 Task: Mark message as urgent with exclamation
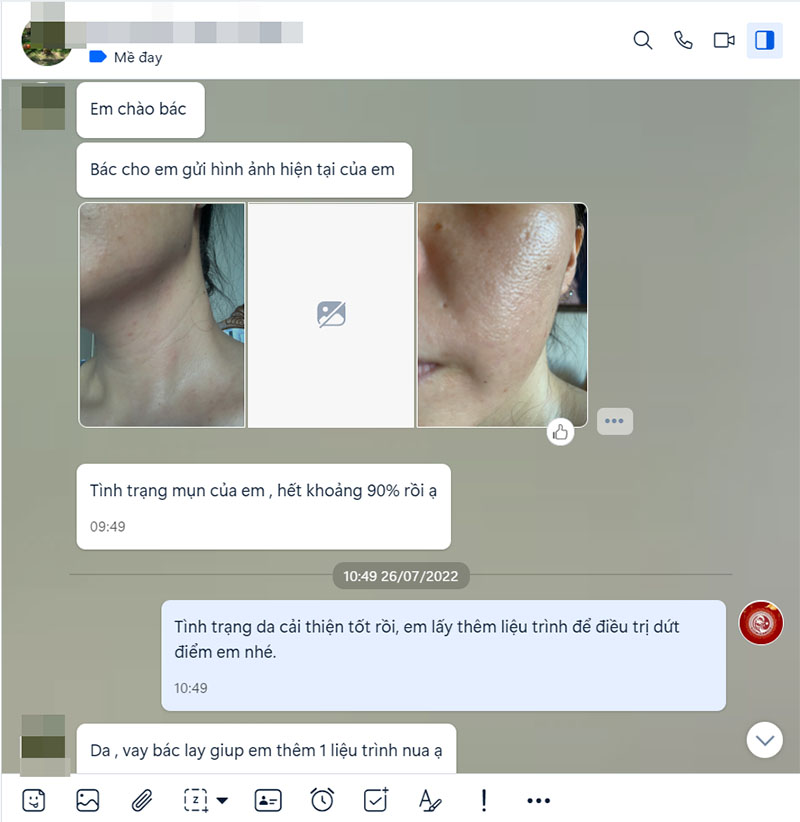tap(484, 800)
